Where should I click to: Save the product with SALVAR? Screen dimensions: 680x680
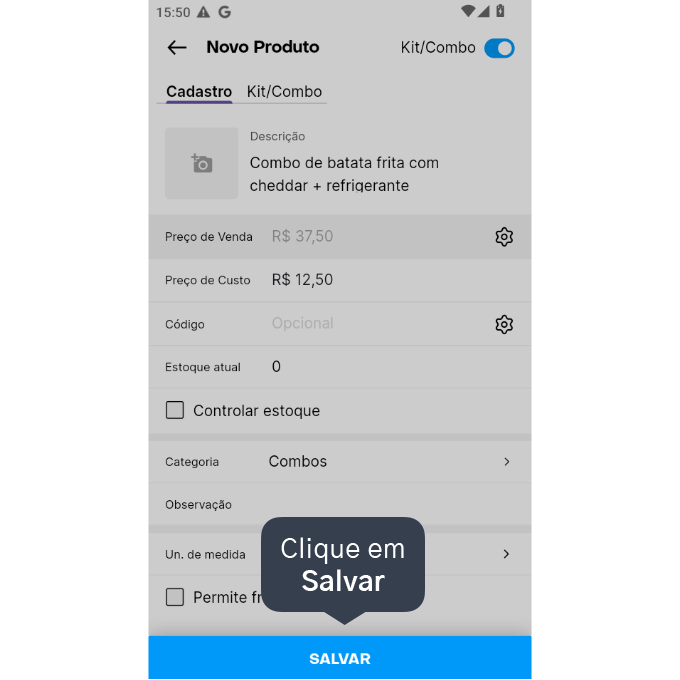(x=340, y=658)
